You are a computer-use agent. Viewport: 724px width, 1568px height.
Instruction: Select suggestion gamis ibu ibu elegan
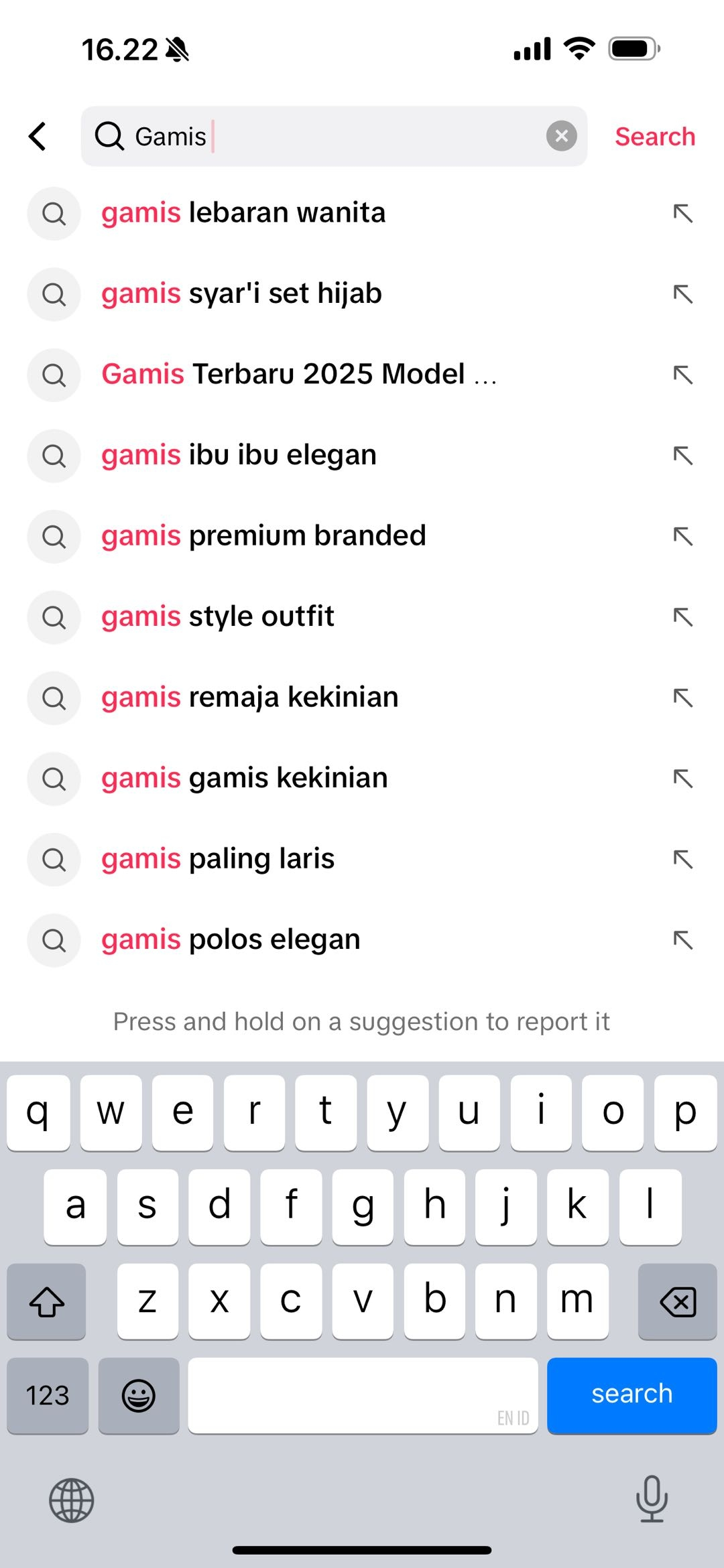click(x=239, y=456)
